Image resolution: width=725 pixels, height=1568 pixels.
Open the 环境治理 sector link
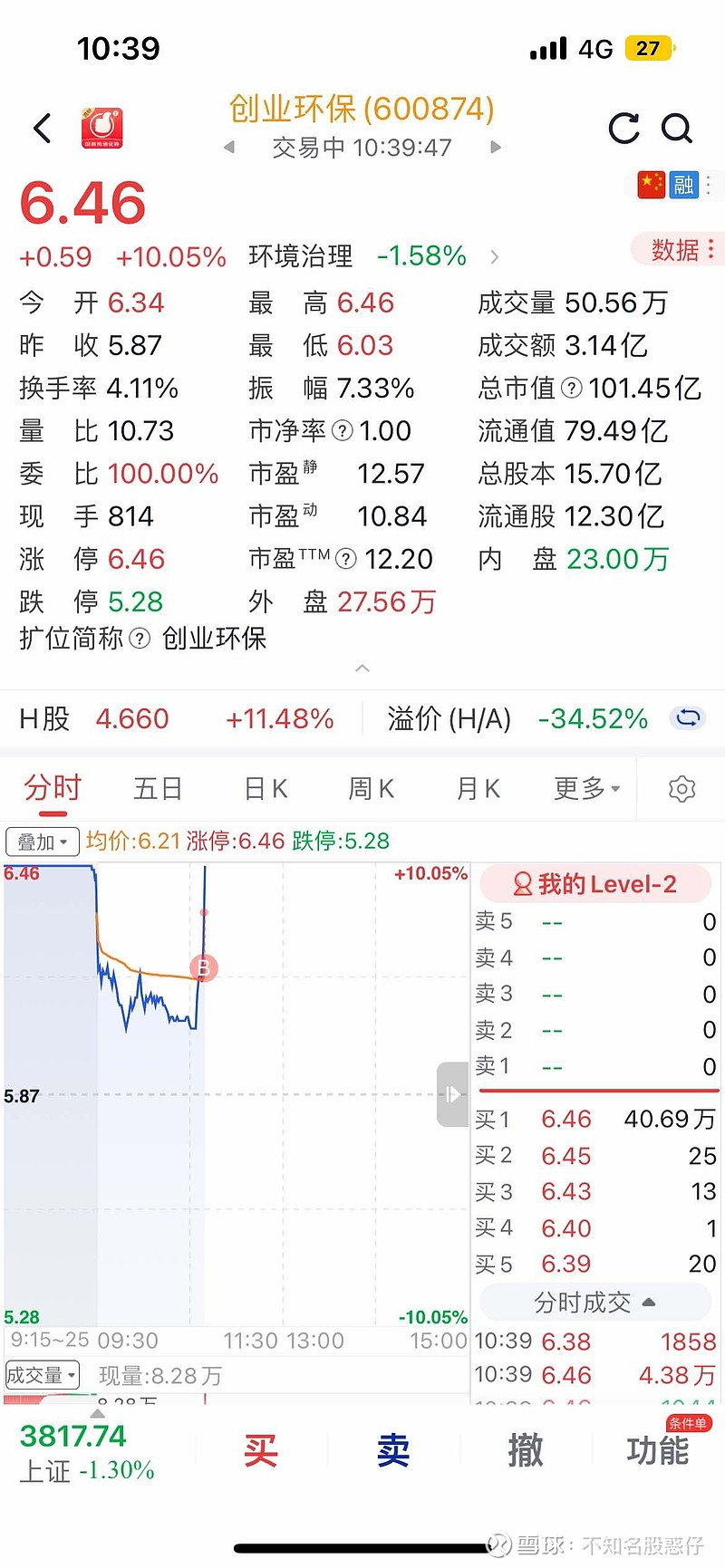coord(301,256)
